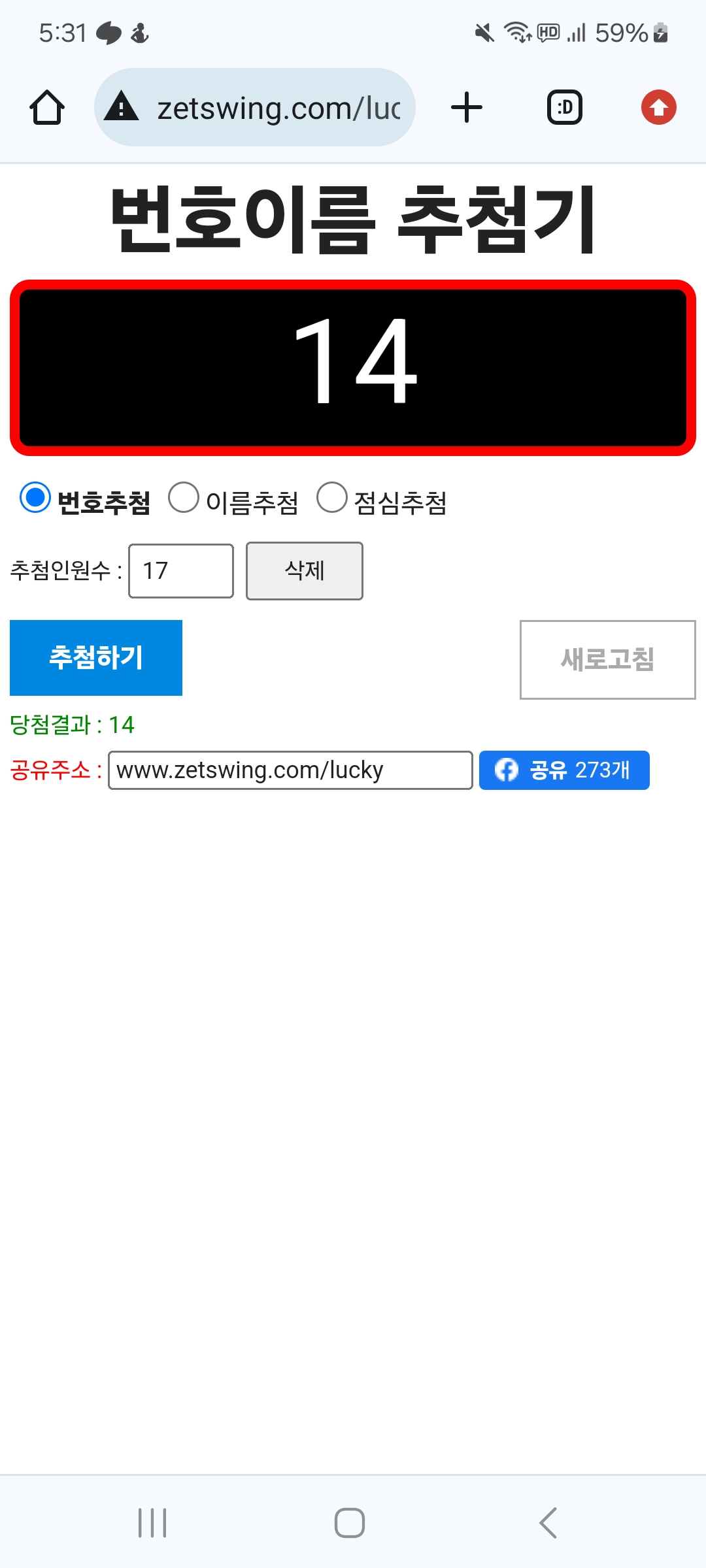The height and width of the screenshot is (1568, 706).
Task: Tap the red update arrow icon
Action: (658, 108)
